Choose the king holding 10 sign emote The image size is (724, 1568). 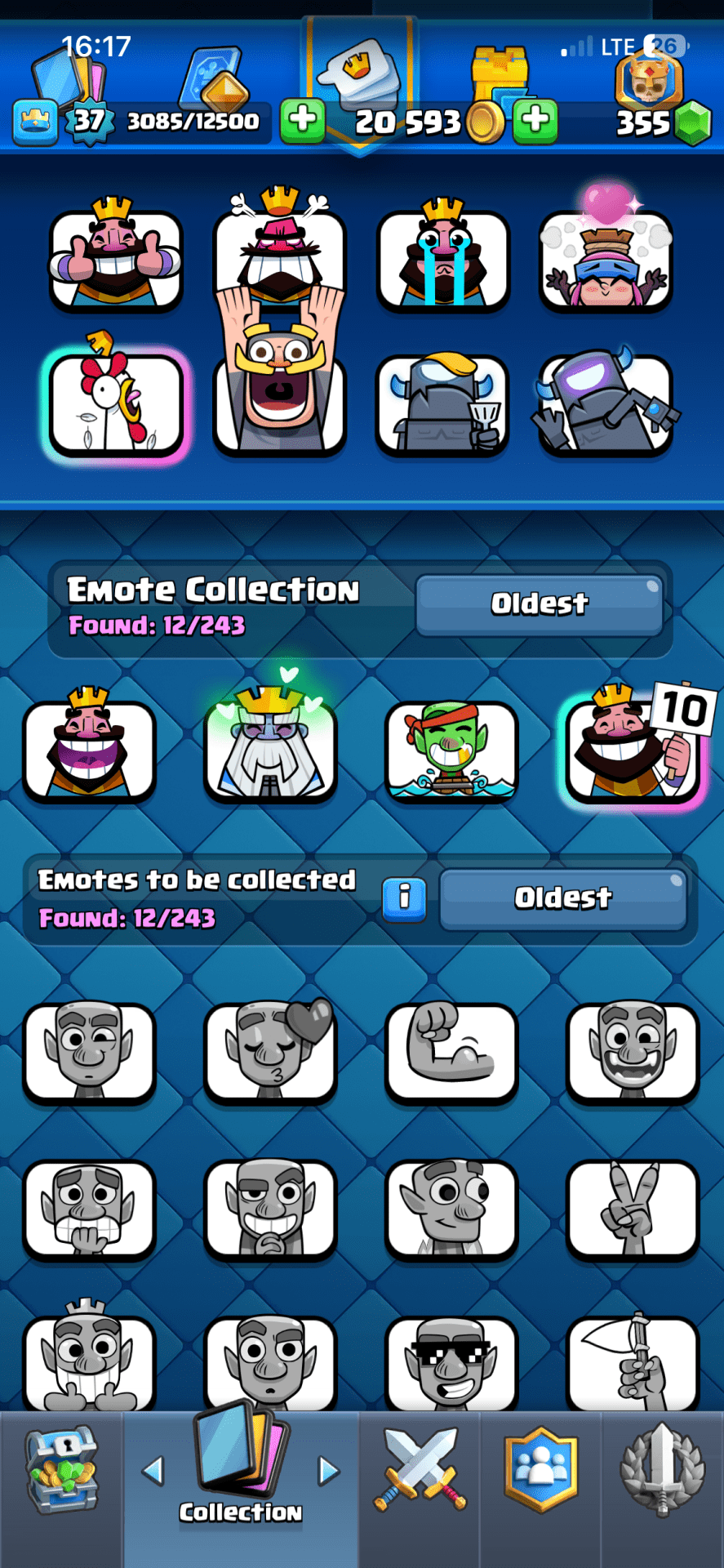(633, 750)
